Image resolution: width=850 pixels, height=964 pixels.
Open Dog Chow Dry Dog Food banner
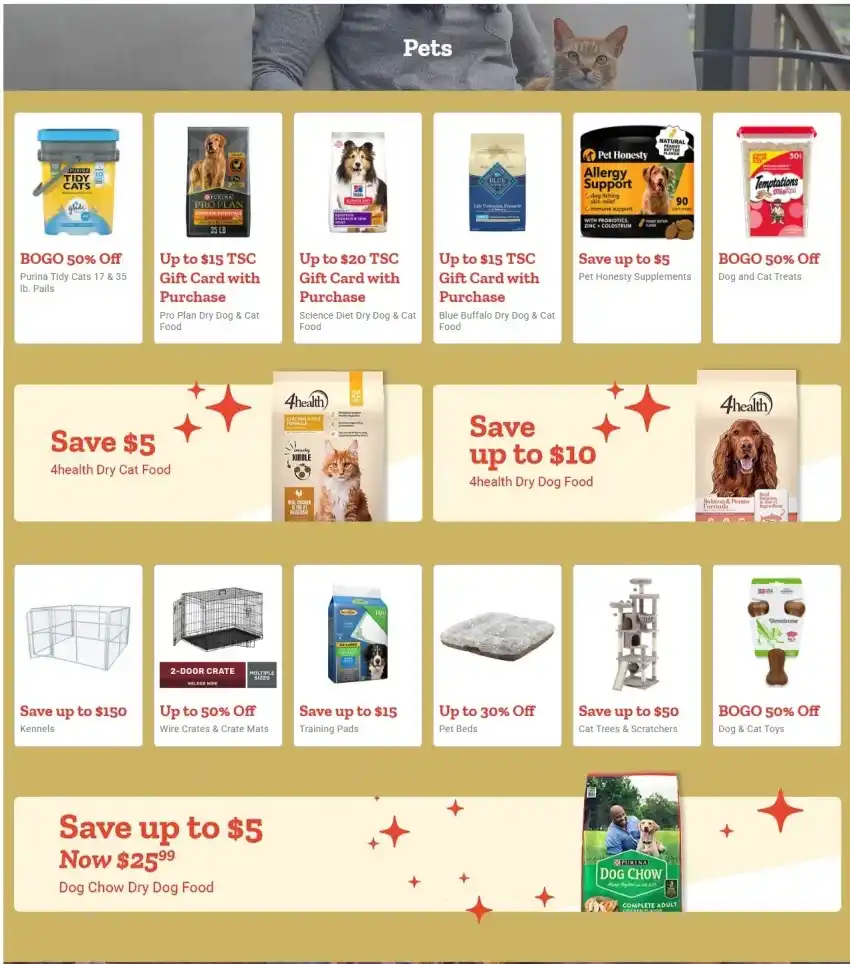click(x=427, y=853)
